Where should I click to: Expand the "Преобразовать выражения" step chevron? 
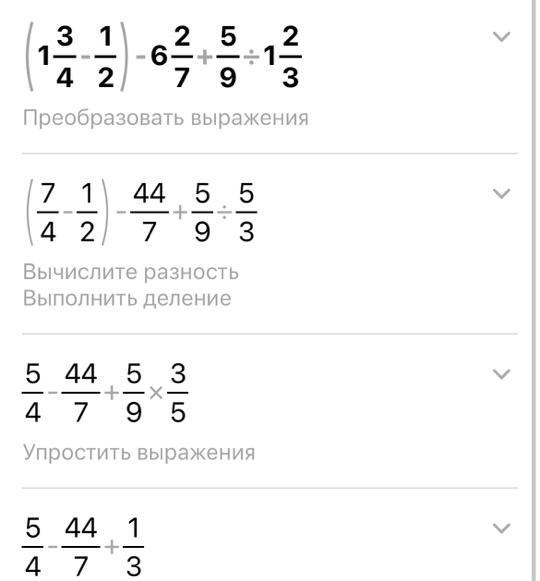click(501, 37)
